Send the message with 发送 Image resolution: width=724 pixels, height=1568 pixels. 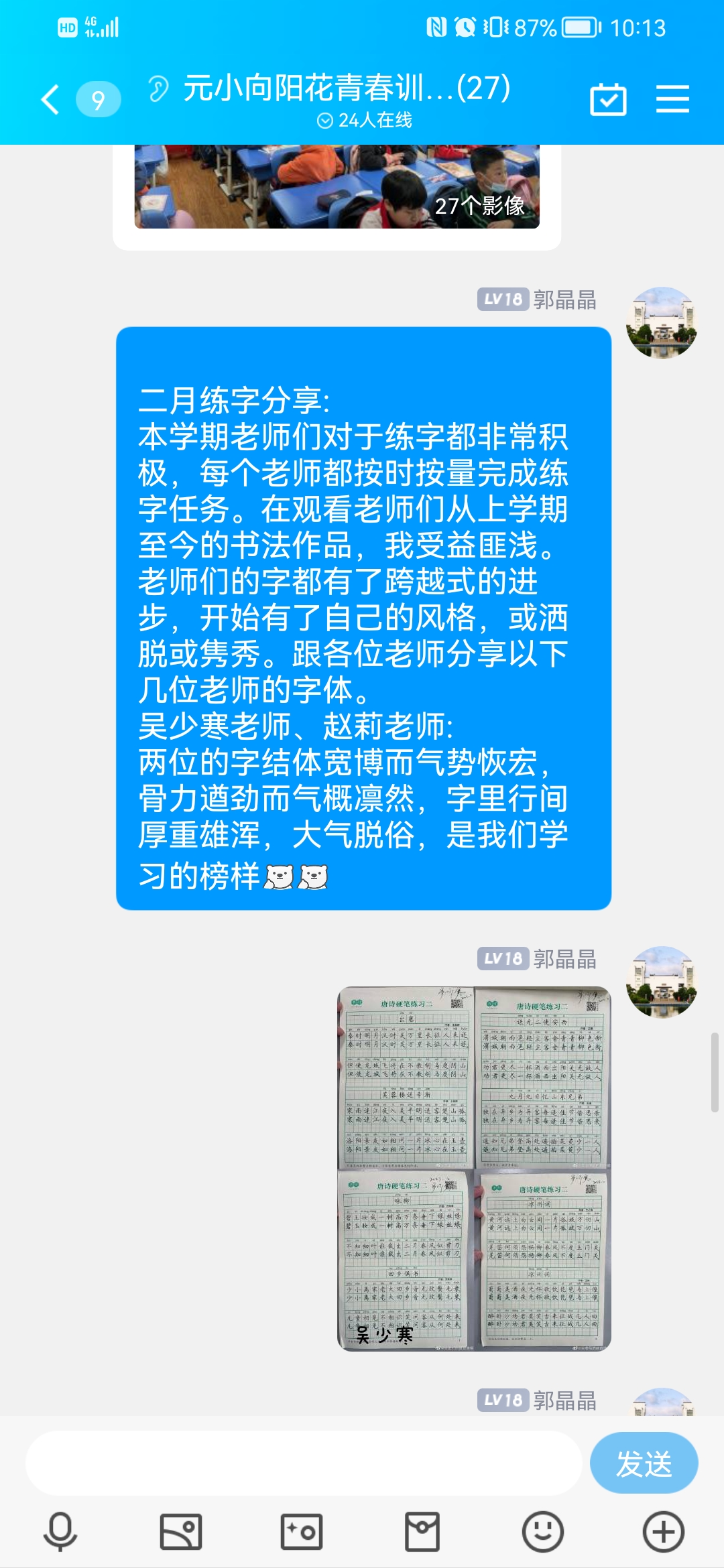(x=644, y=1463)
